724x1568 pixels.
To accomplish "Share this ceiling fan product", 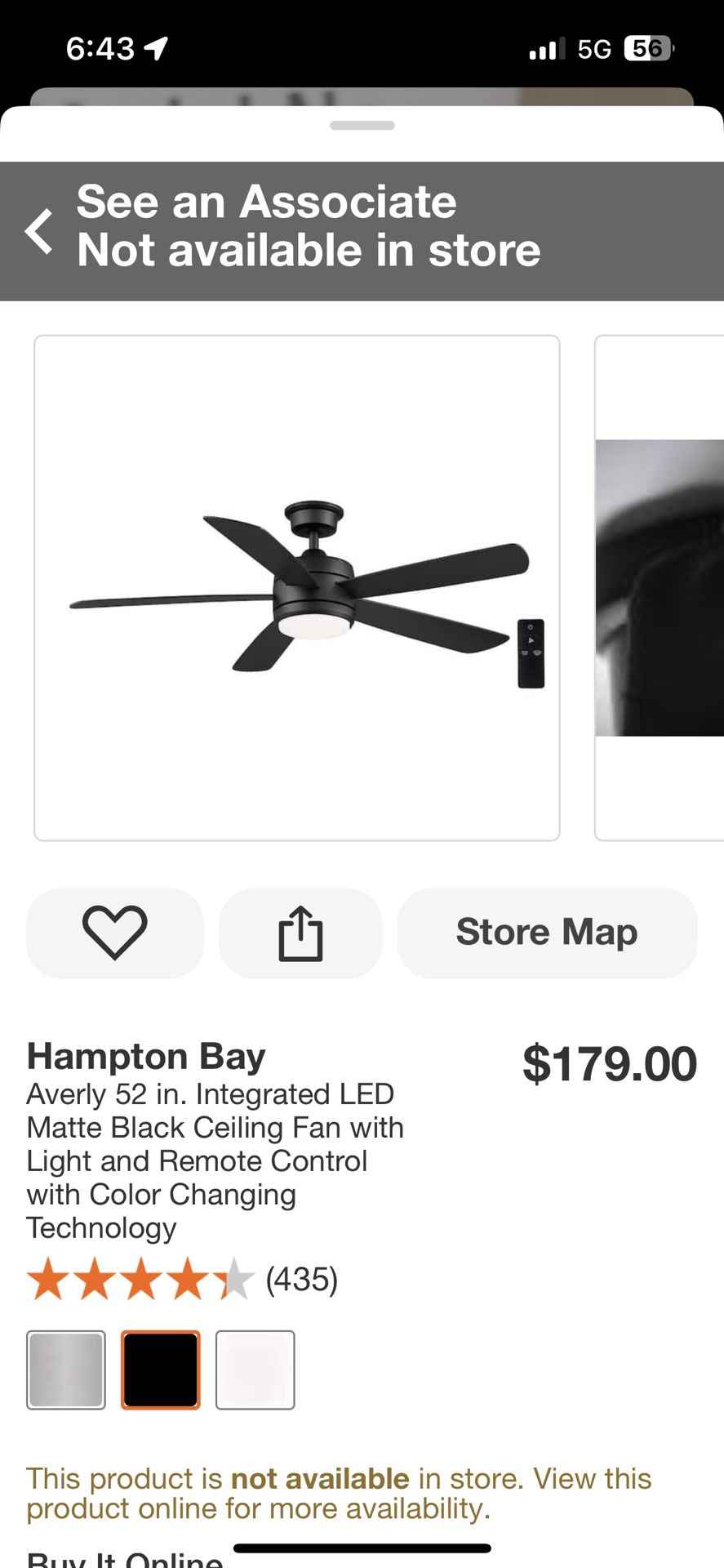I will point(300,933).
